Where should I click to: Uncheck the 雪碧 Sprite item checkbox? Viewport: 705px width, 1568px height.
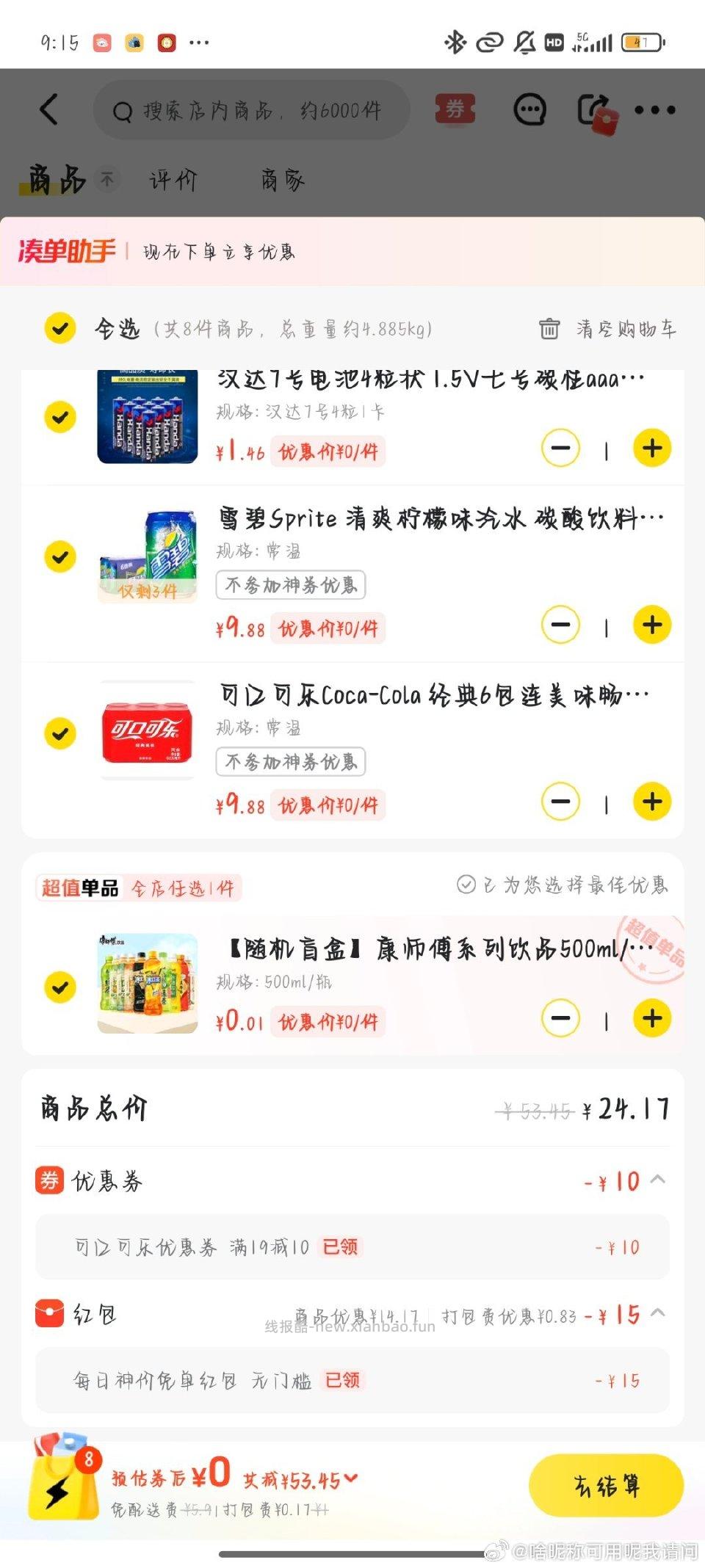(61, 556)
